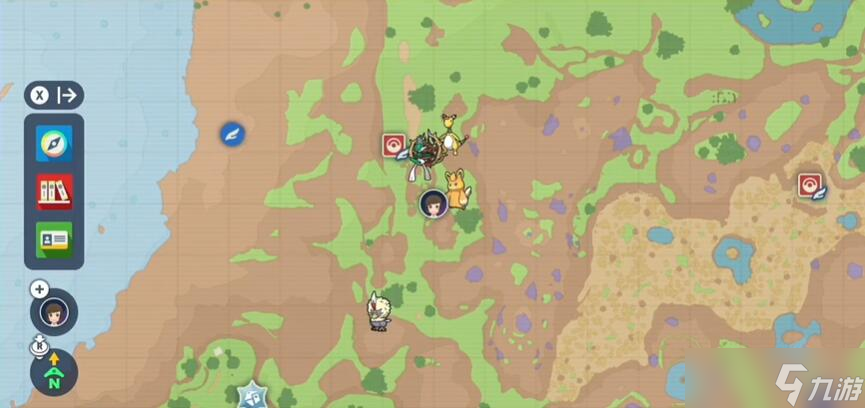Open the green profile card icon
The image size is (865, 408).
tap(53, 238)
